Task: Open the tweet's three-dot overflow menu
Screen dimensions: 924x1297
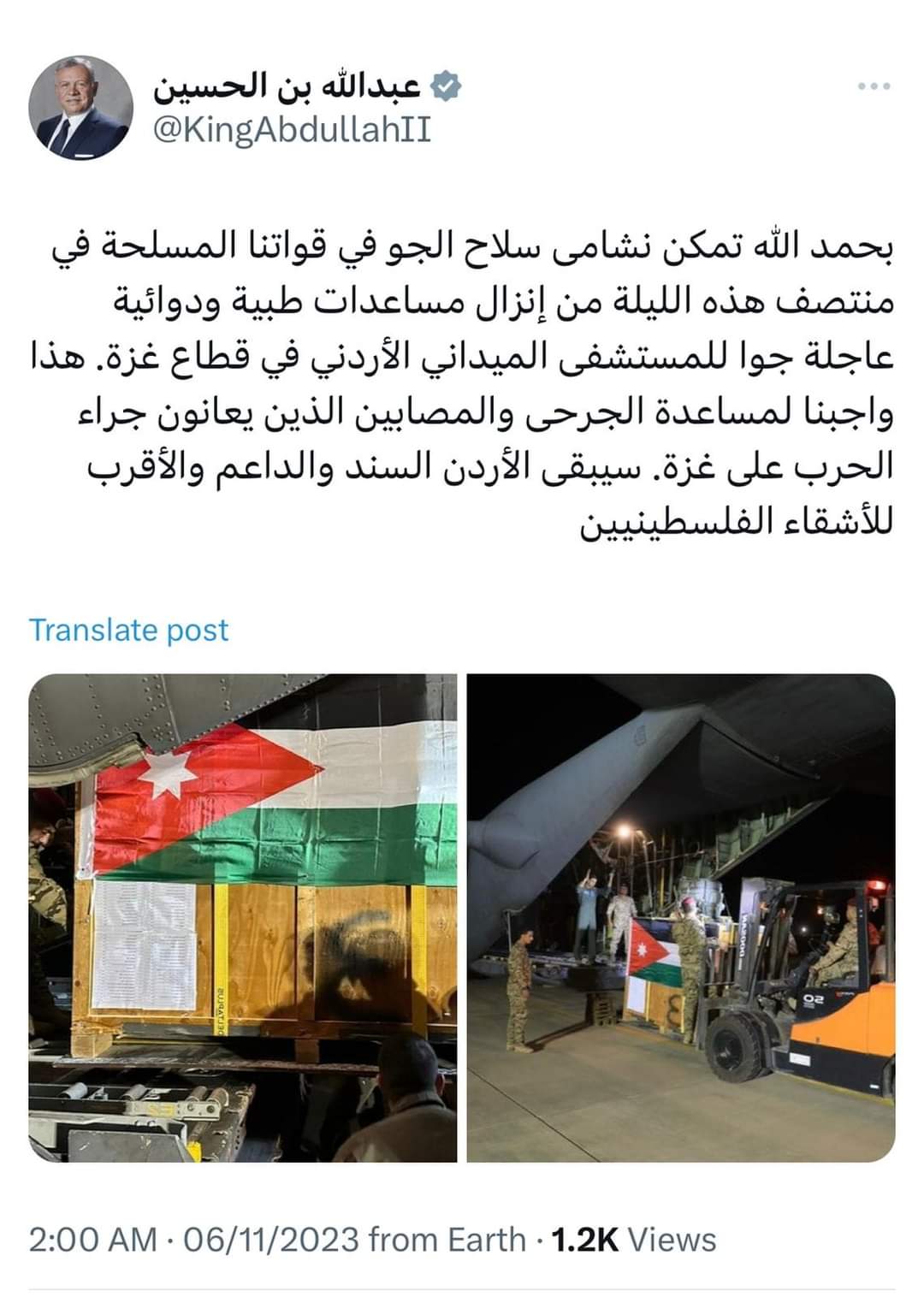Action: tap(874, 86)
